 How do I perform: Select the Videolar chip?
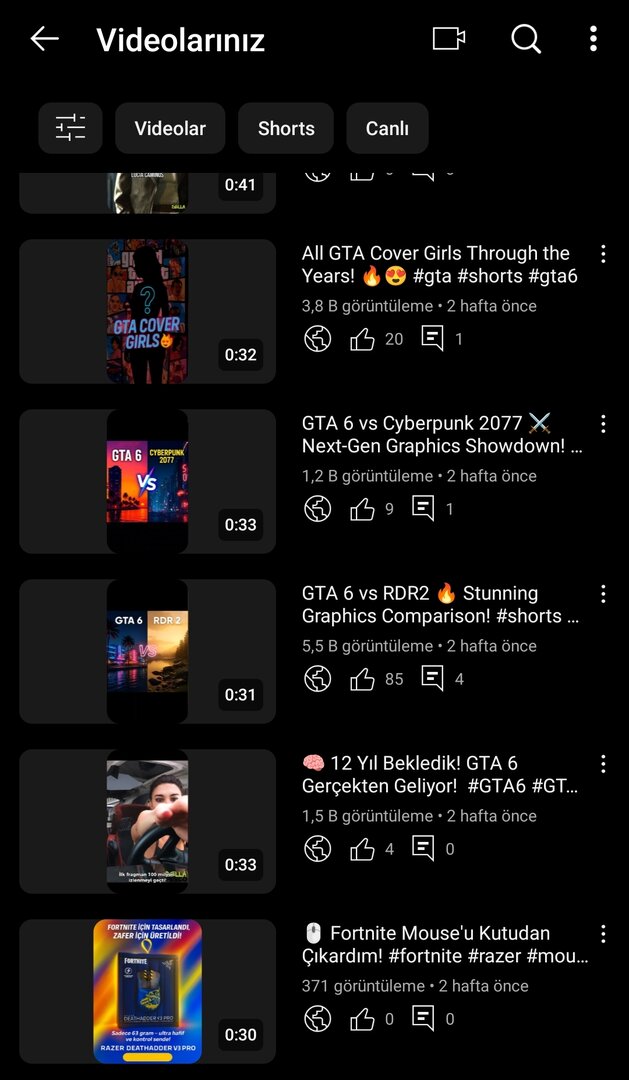click(170, 128)
